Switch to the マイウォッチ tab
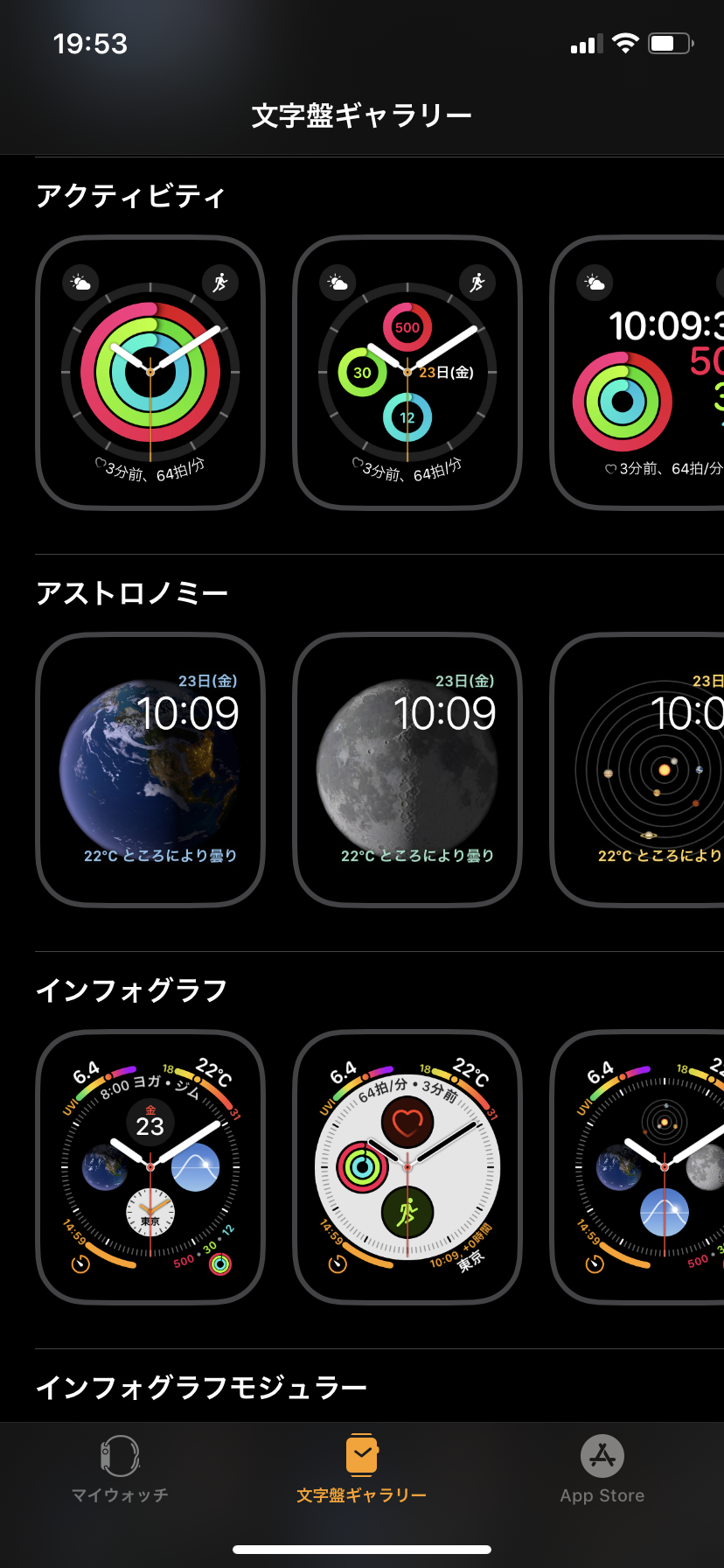 tap(120, 1470)
